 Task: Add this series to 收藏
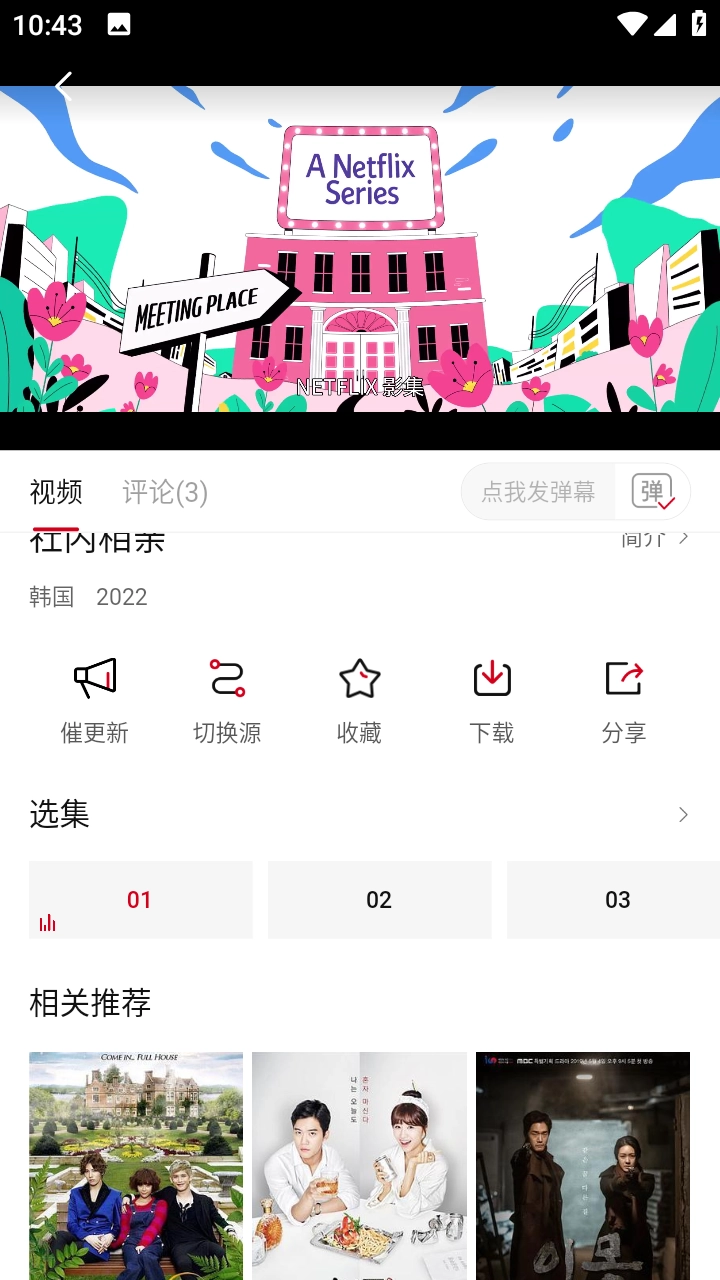(359, 700)
